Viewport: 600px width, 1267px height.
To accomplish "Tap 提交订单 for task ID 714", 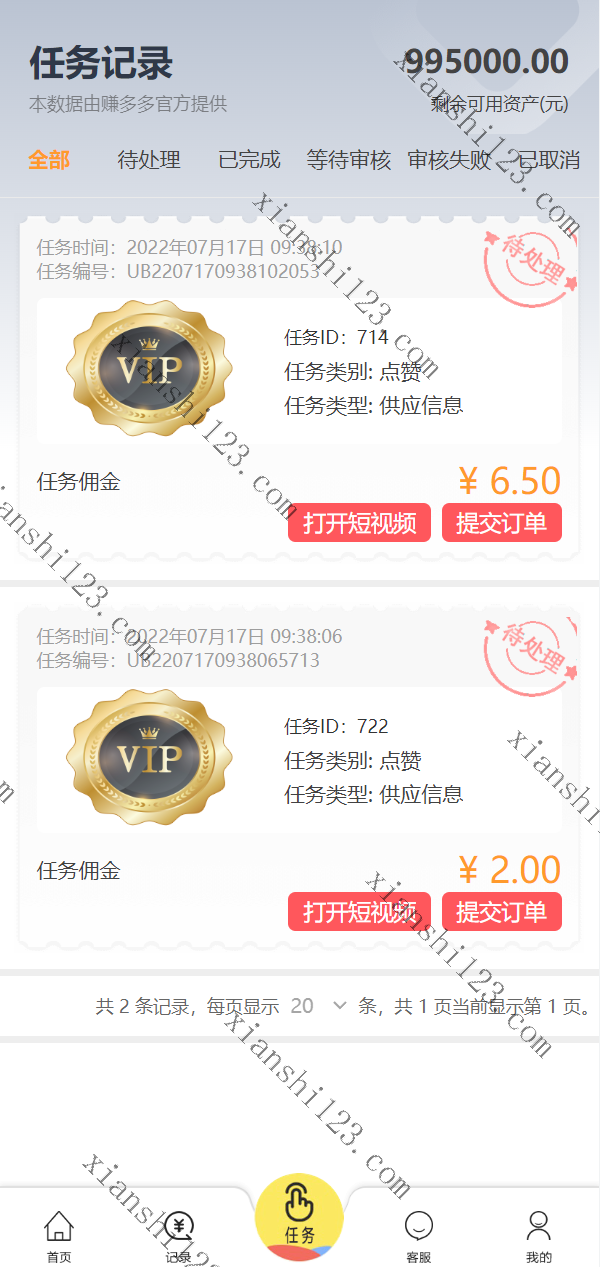I will click(502, 523).
